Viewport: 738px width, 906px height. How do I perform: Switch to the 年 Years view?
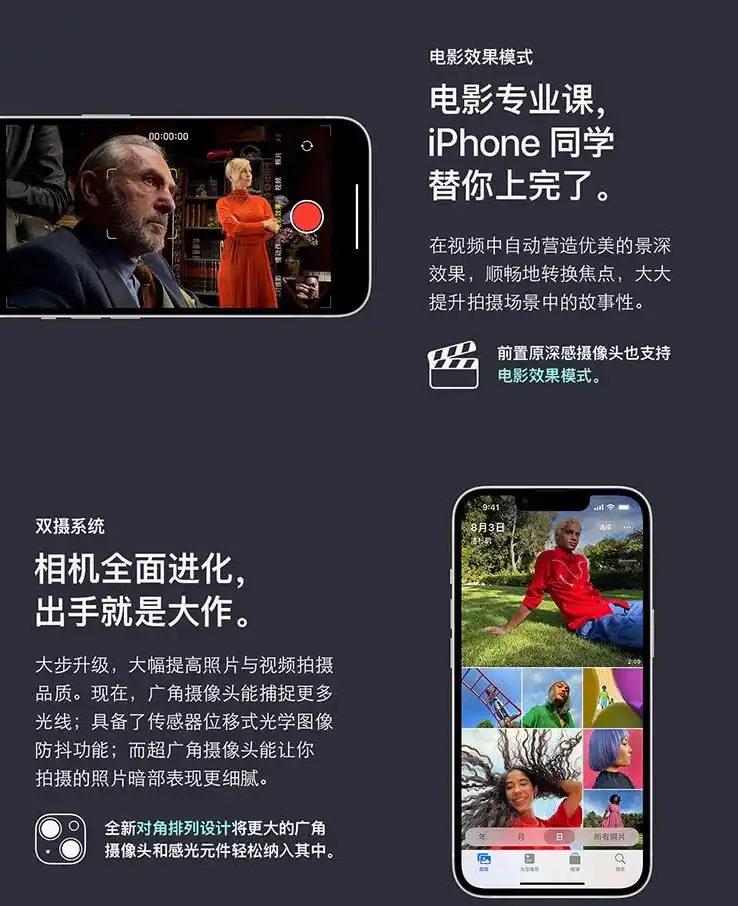(483, 836)
